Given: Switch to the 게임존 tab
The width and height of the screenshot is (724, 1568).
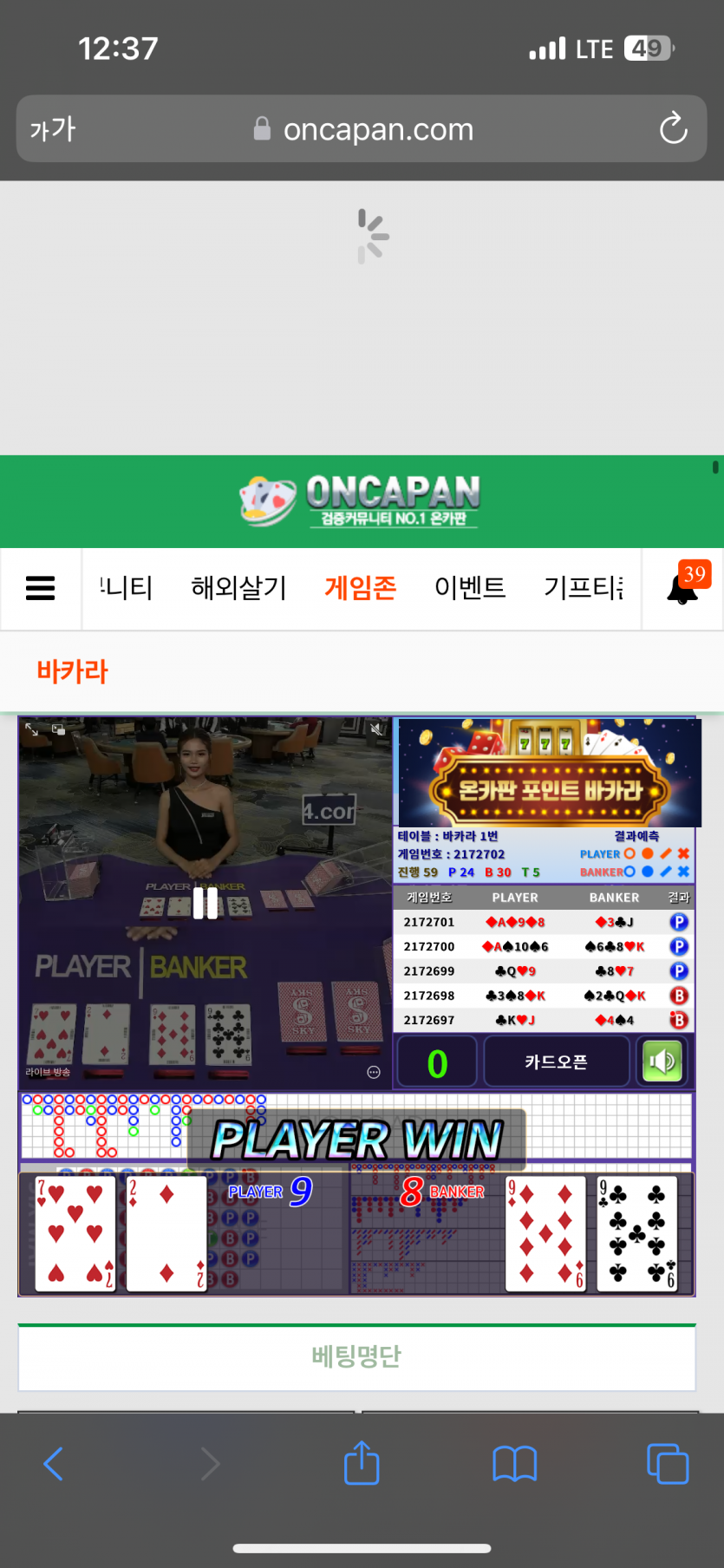Looking at the screenshot, I should coord(360,588).
